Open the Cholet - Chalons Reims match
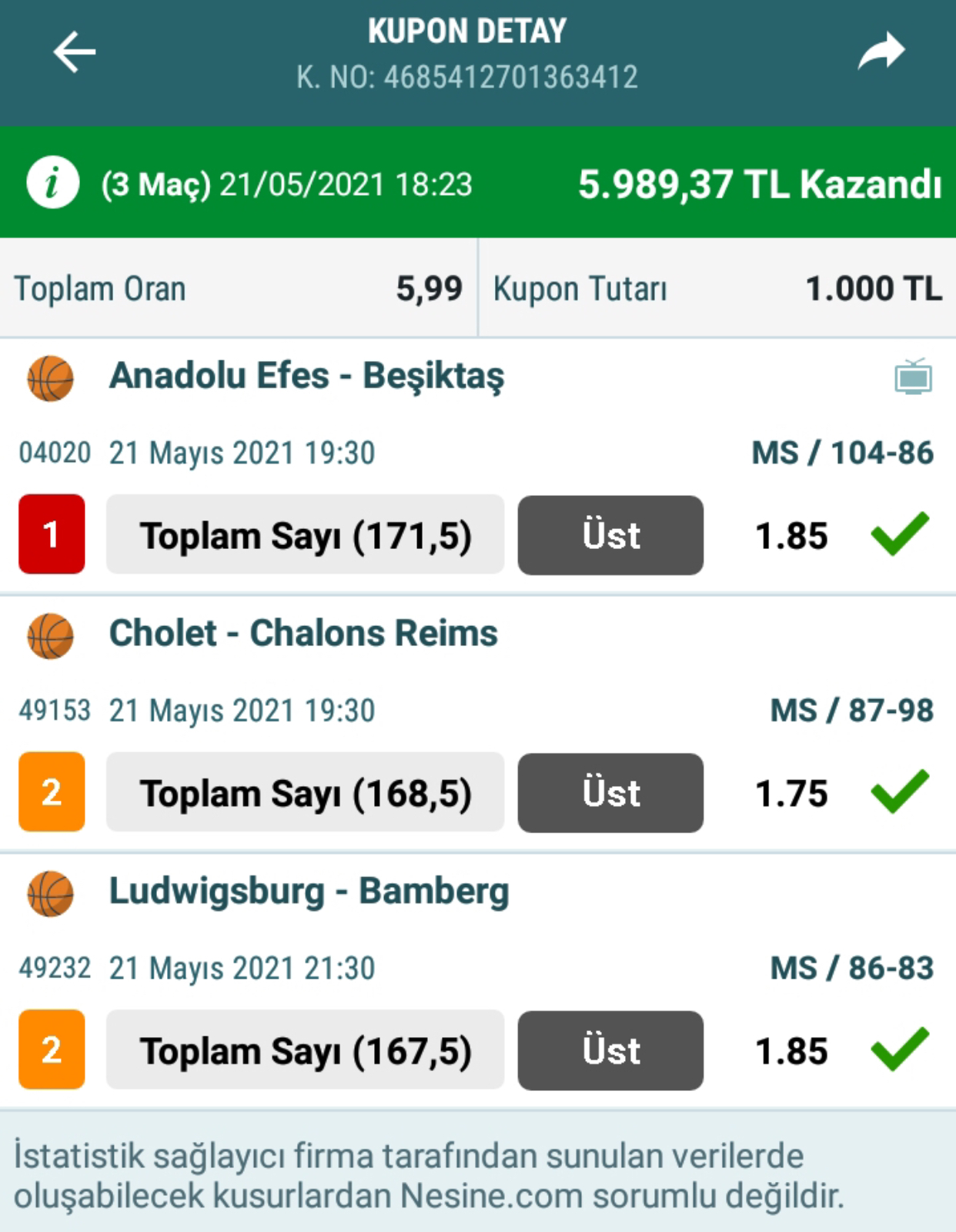Screen dimensions: 956x1232 [303, 634]
